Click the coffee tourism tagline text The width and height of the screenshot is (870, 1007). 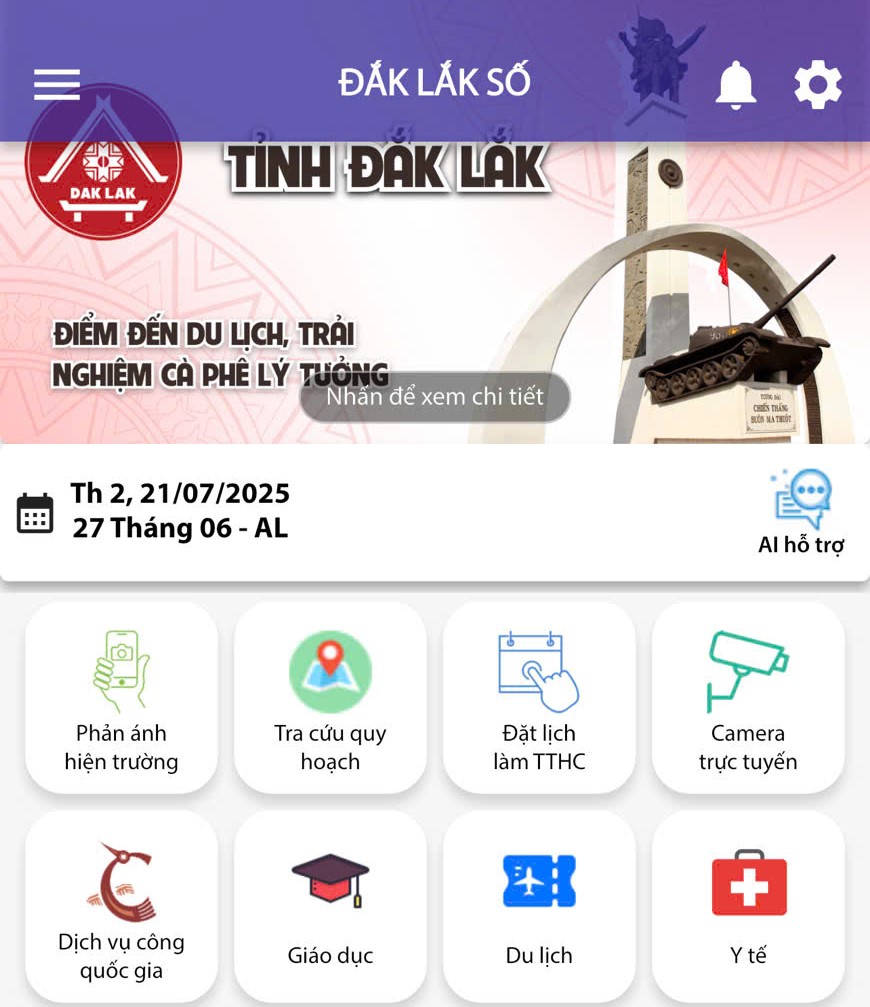(220, 355)
